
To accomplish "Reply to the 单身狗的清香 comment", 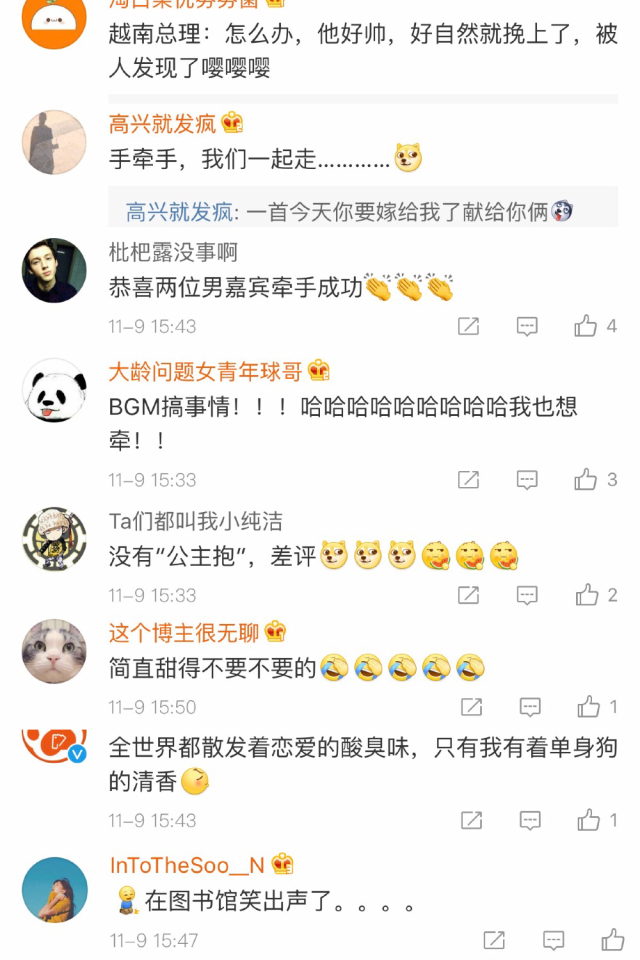I will (529, 820).
